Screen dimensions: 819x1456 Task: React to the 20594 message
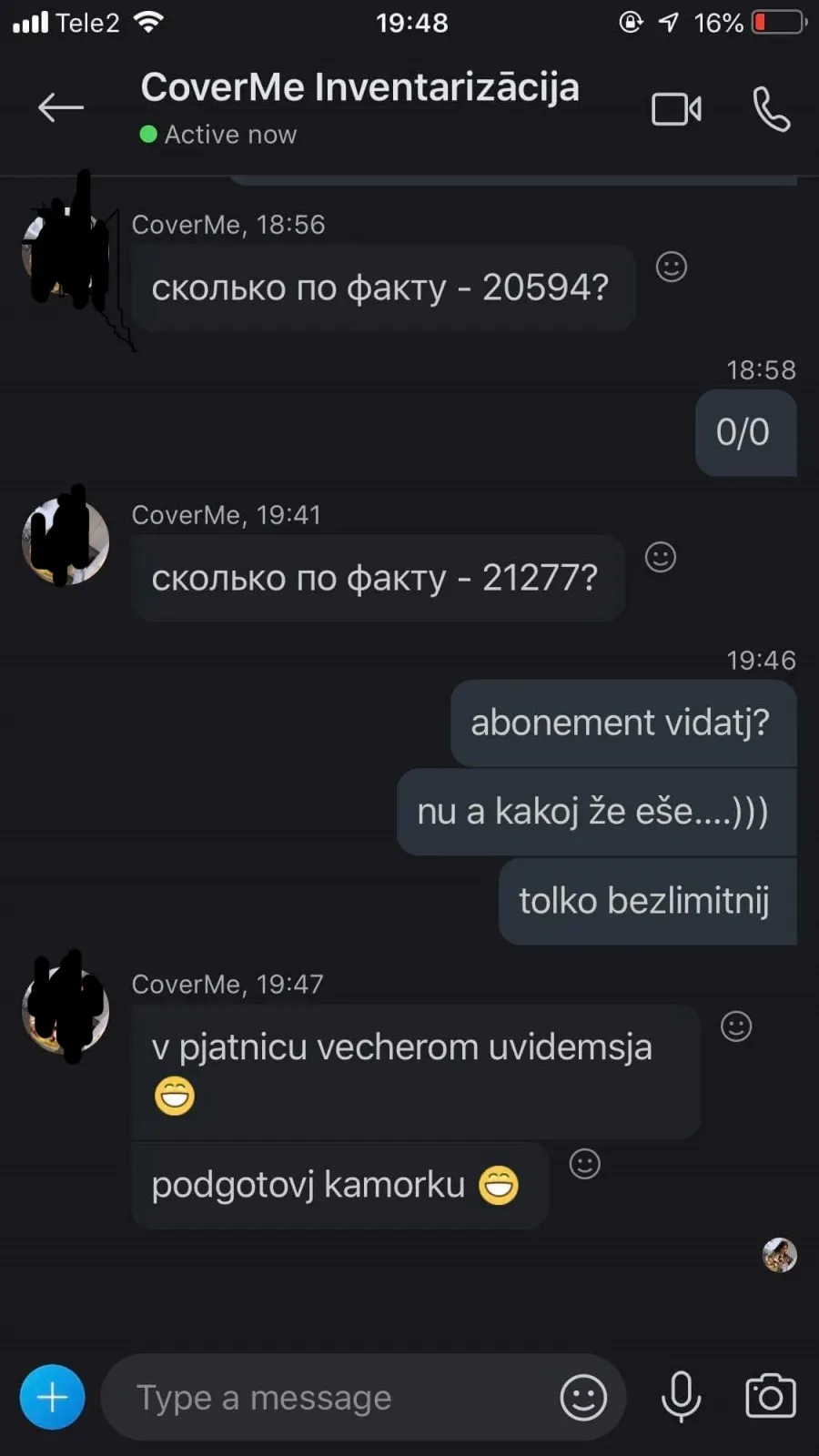click(x=672, y=267)
